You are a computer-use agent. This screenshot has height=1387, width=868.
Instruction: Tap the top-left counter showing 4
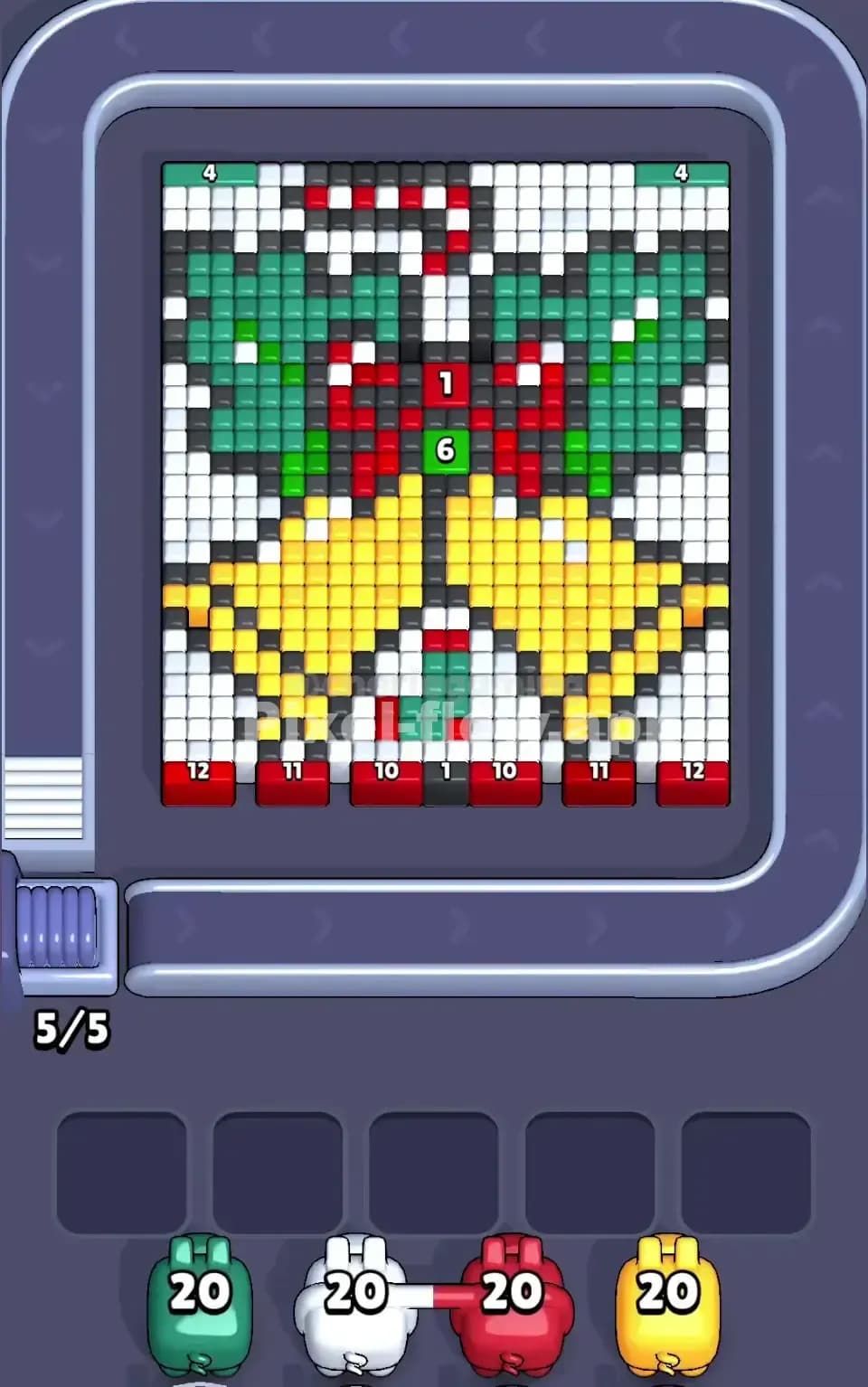click(210, 170)
